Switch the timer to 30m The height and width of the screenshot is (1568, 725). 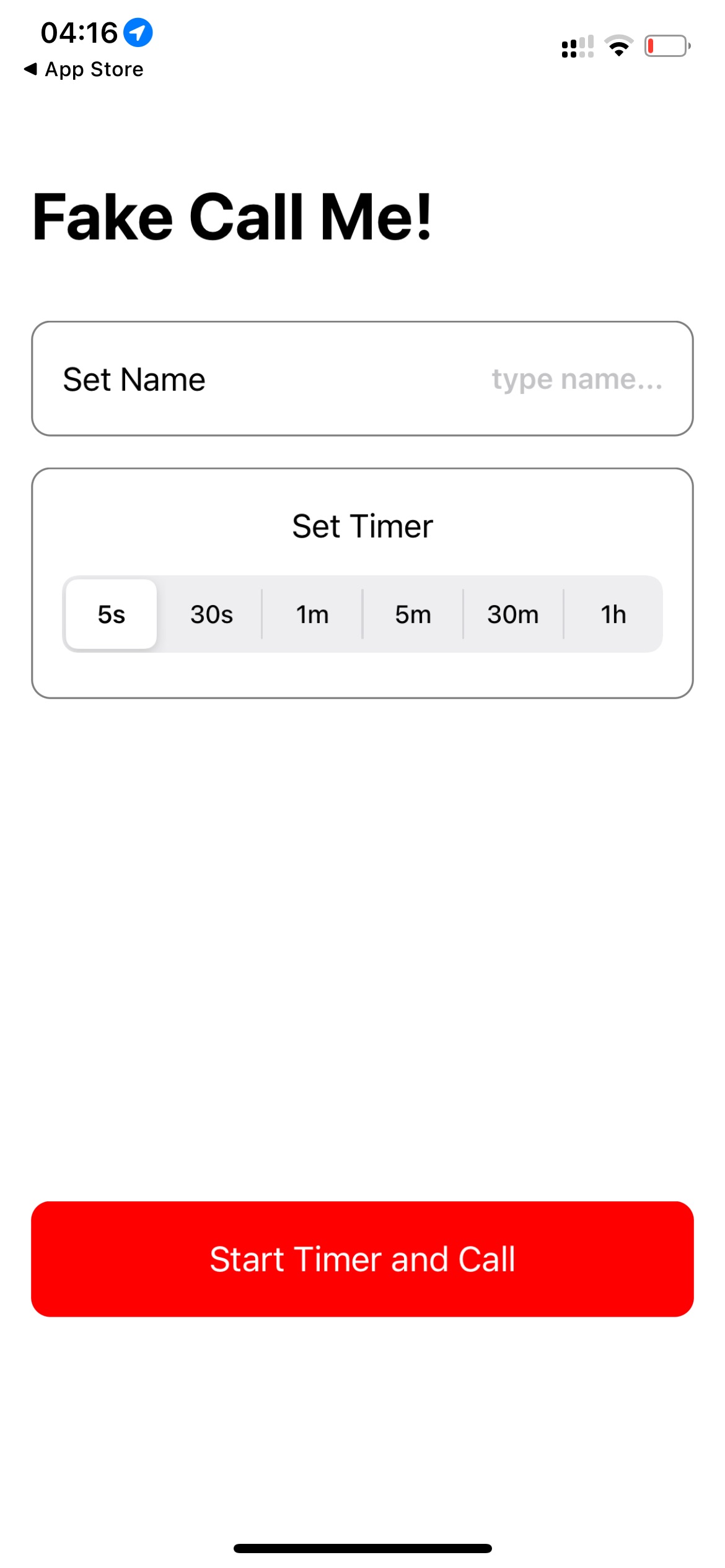click(x=513, y=614)
